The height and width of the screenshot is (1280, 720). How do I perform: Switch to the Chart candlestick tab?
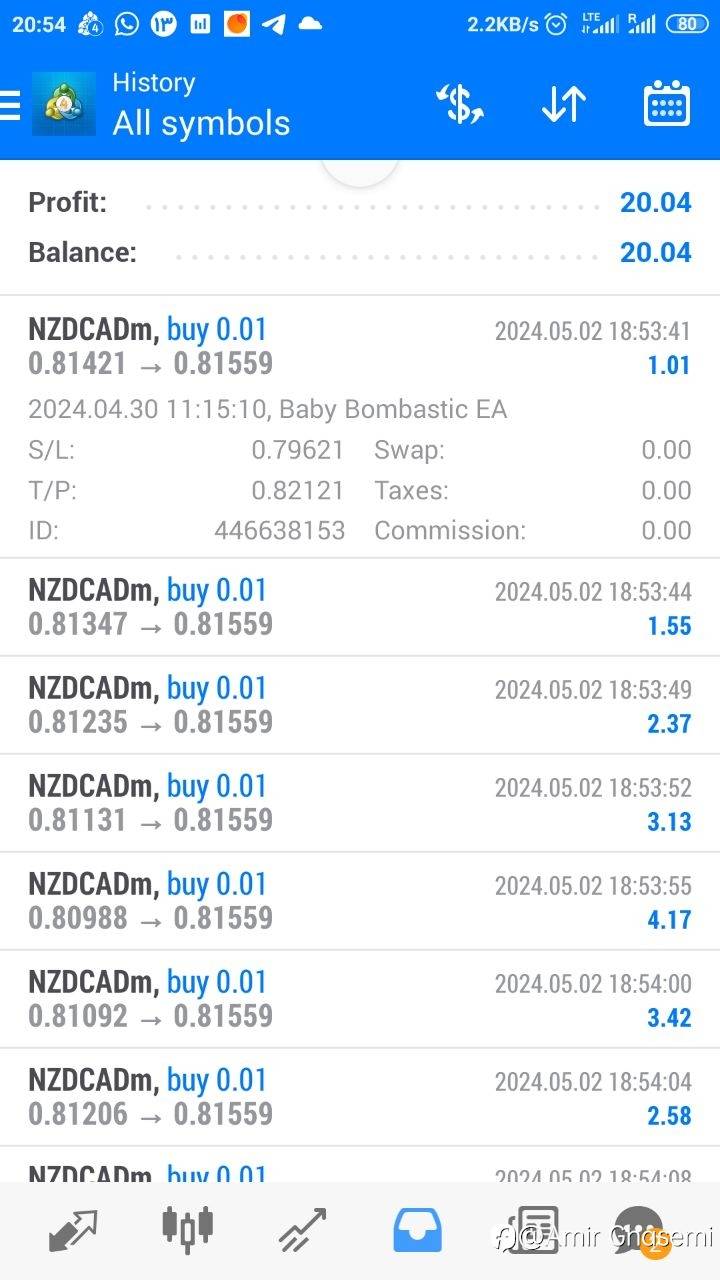tap(188, 1229)
